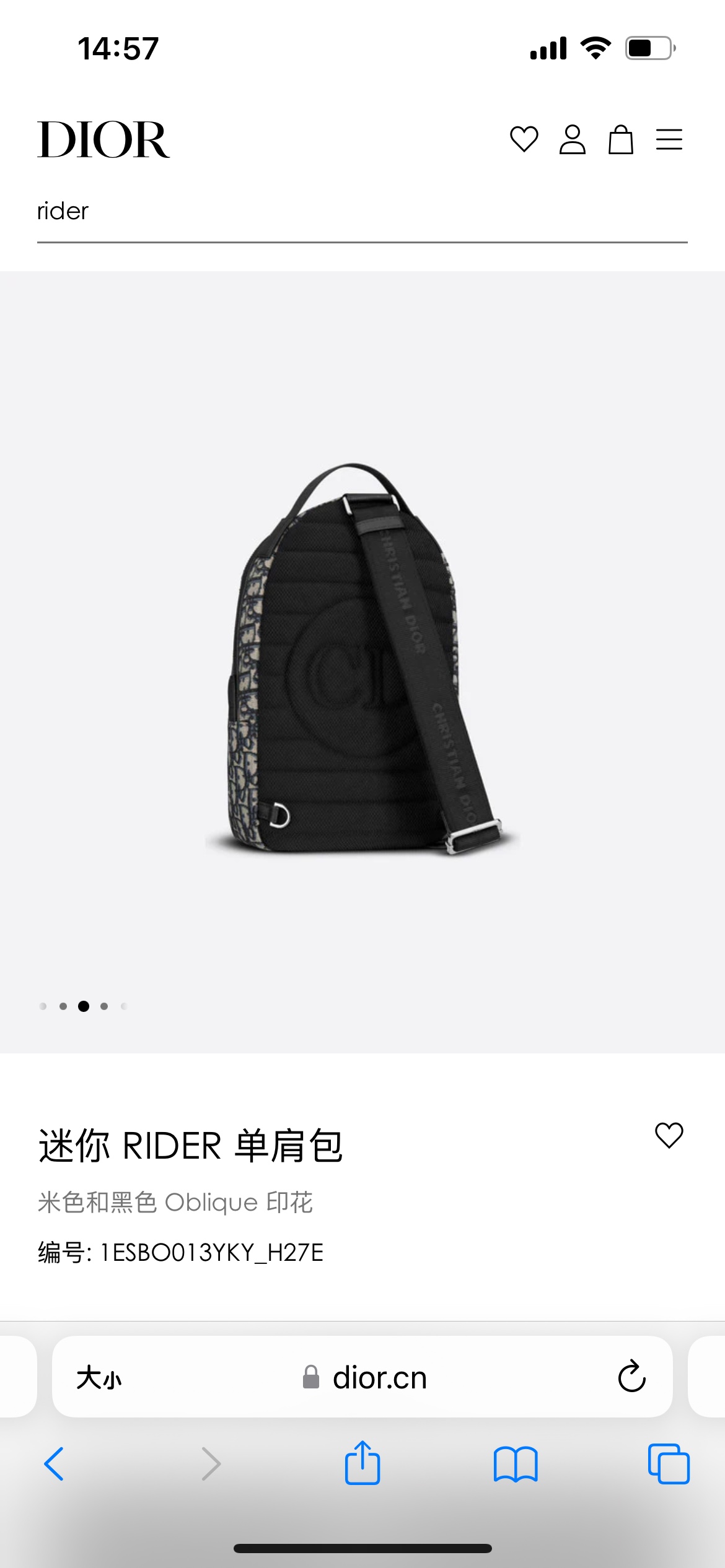Go back to the previous page
The height and width of the screenshot is (1568, 725).
55,1464
